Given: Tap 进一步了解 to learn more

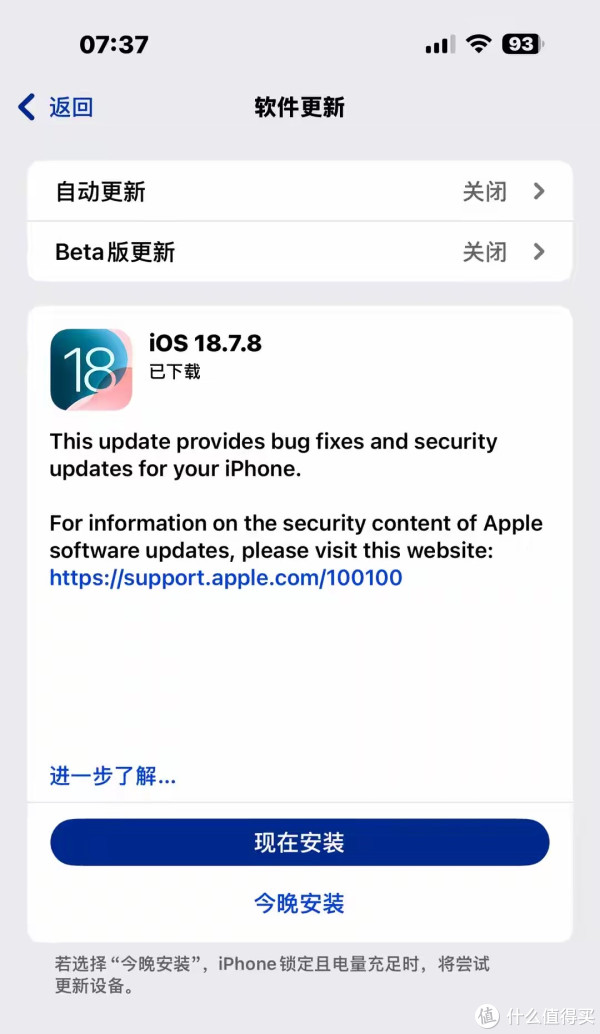Looking at the screenshot, I should click(x=113, y=776).
